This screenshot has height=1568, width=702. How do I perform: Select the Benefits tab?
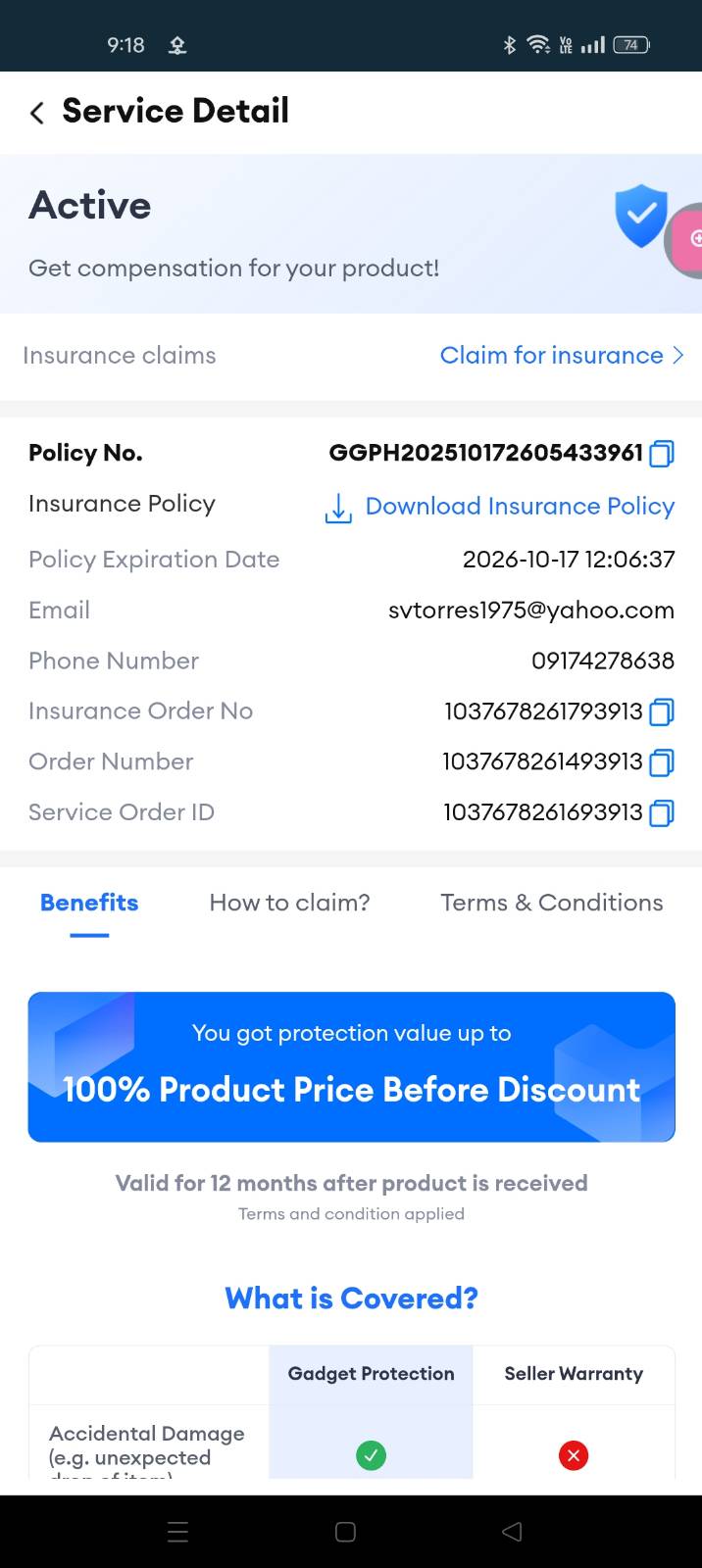click(89, 903)
